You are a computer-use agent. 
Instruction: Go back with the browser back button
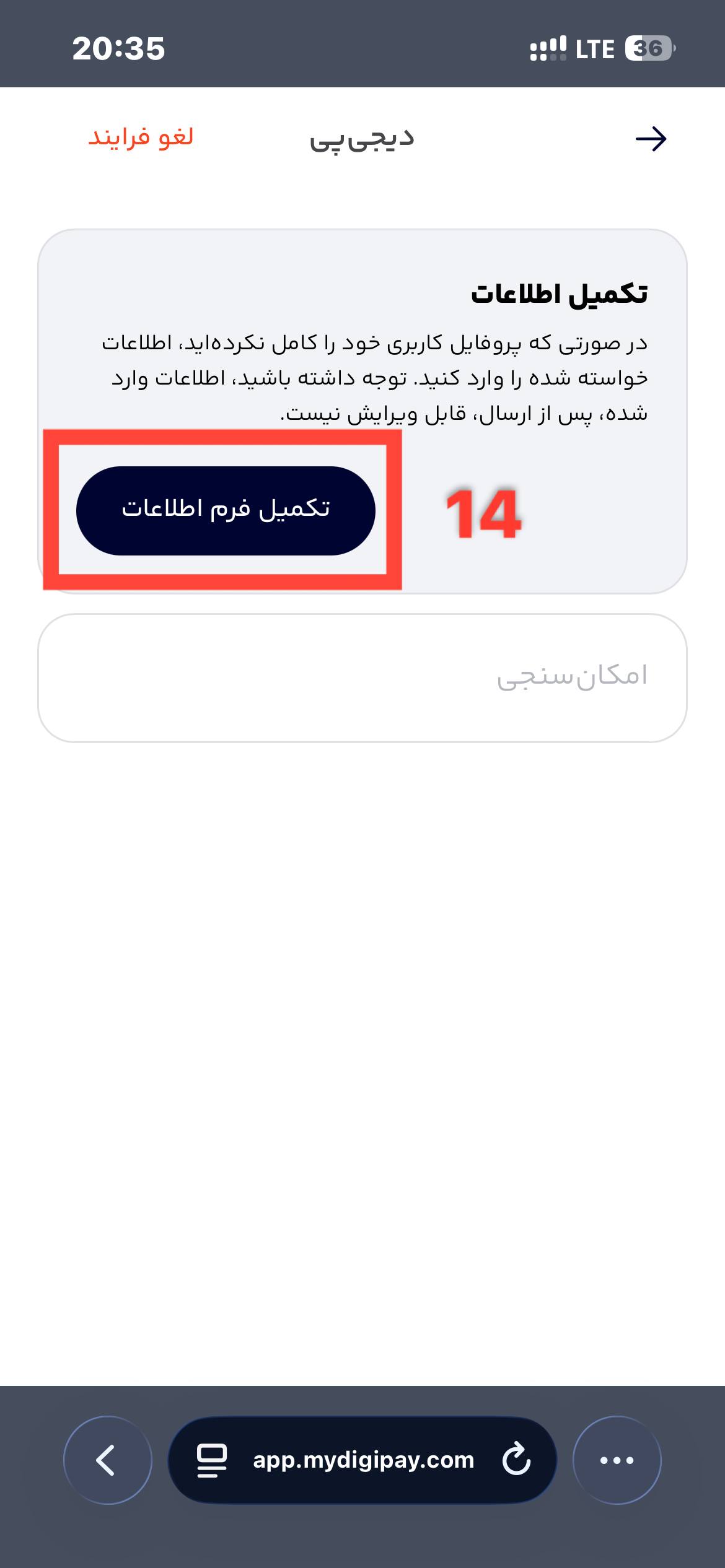(x=107, y=1460)
